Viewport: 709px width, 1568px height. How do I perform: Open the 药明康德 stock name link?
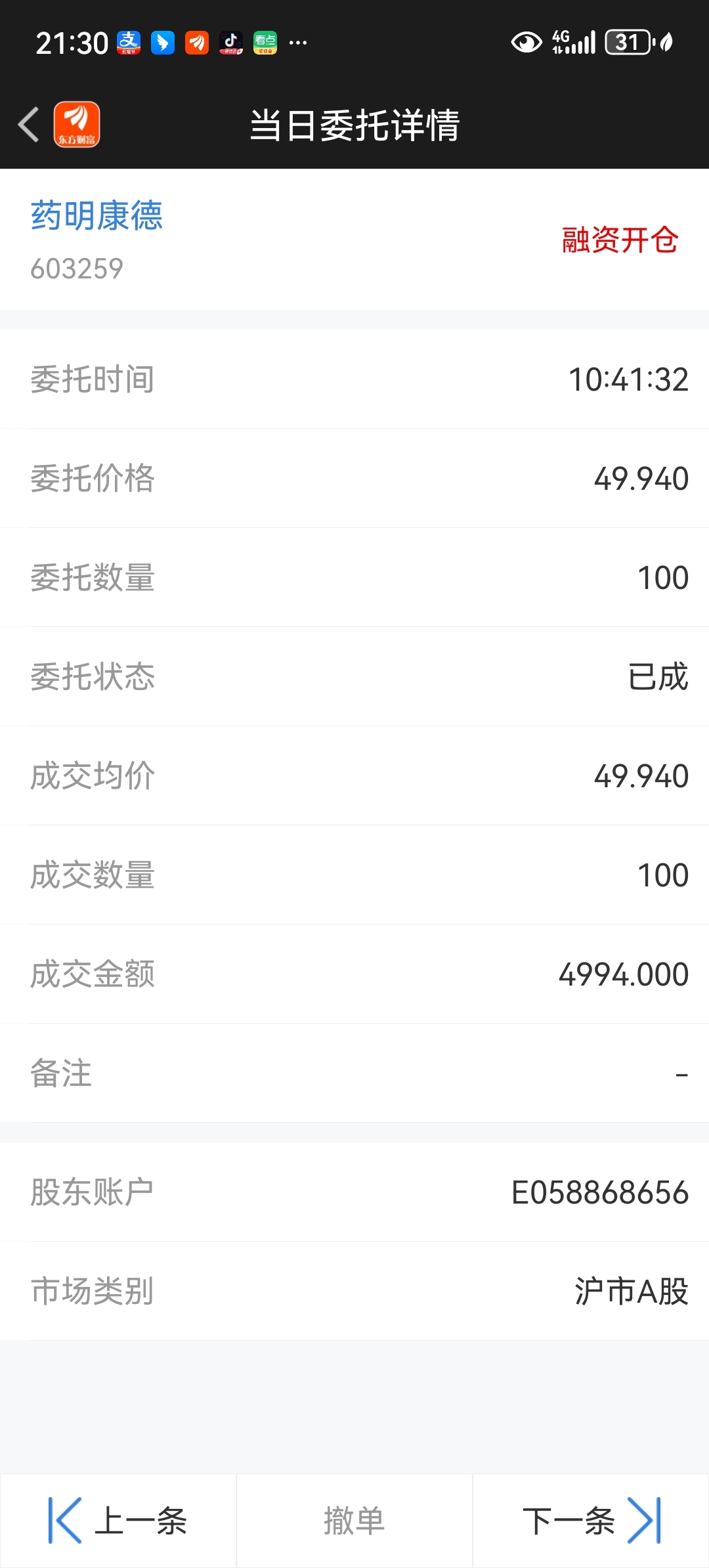coord(97,215)
